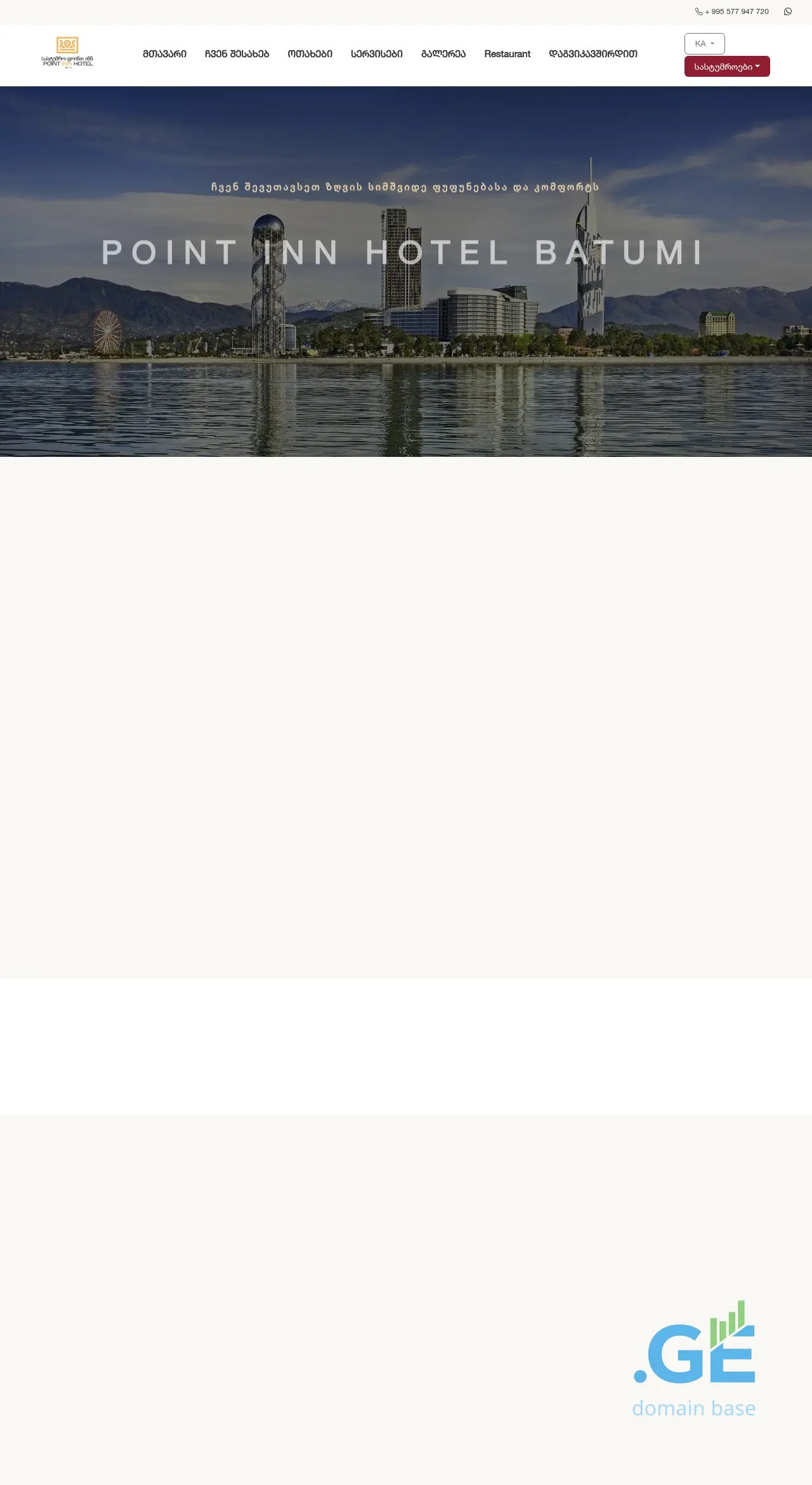Tap the Point Inn Hotel logo
This screenshot has width=812, height=1485.
pos(67,53)
